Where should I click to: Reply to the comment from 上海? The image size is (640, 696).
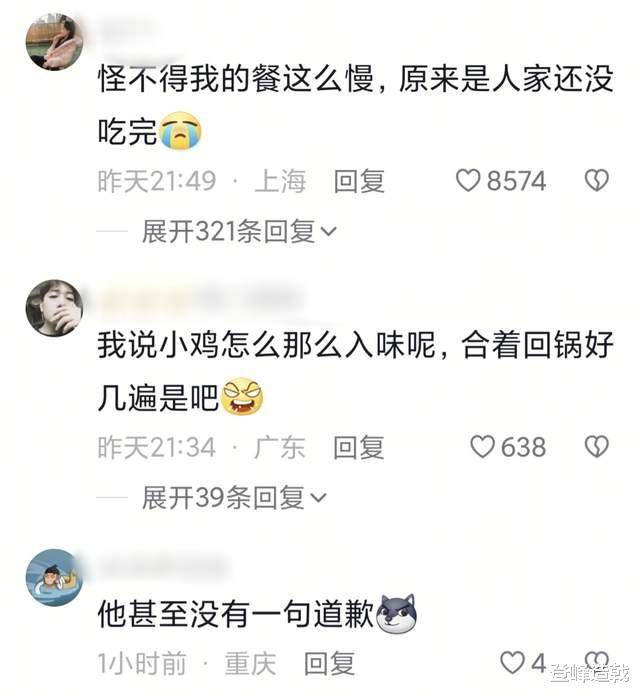click(x=358, y=181)
